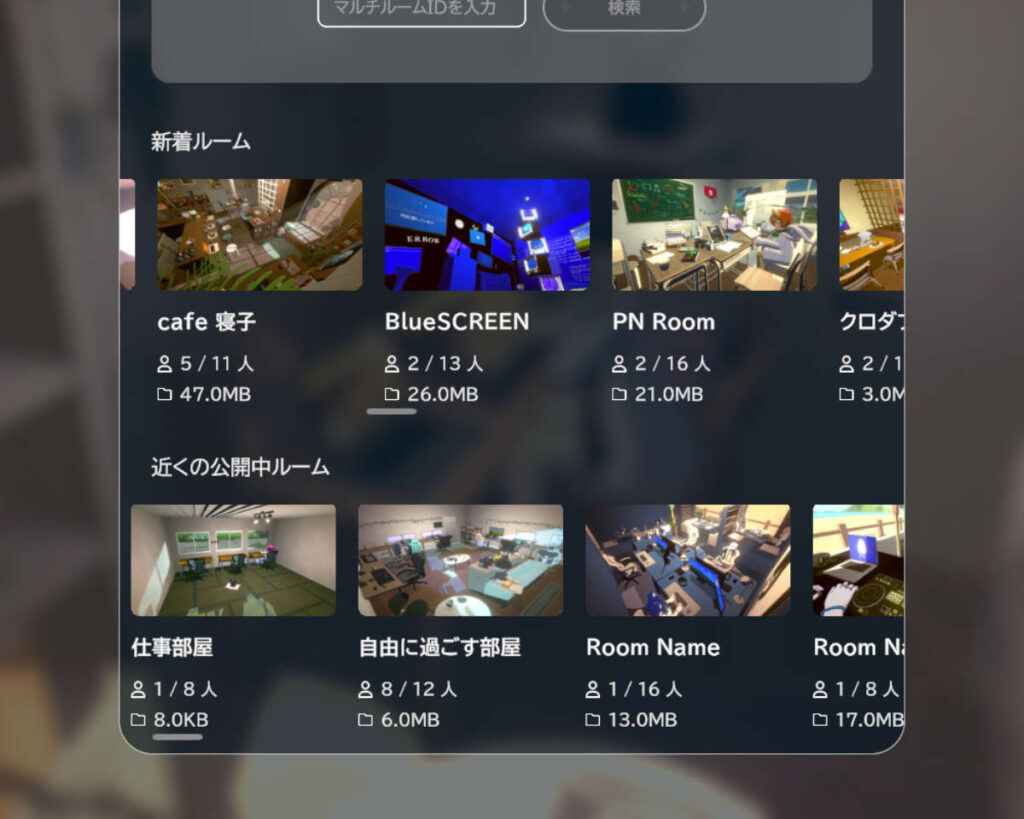Tap the マルチルームID input field

421,10
